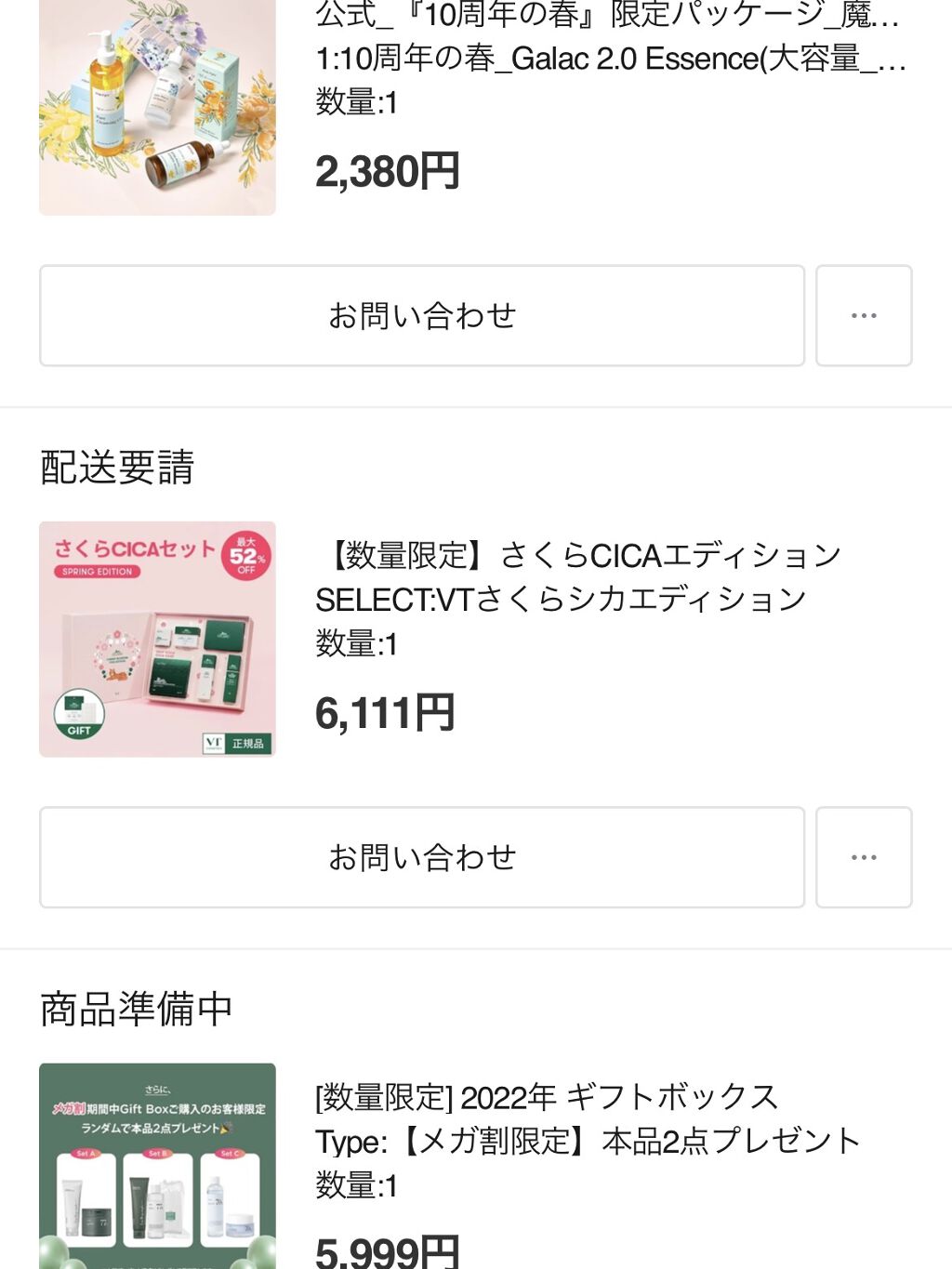Click the more-actions icon next to the top inquiry button
952x1269 pixels.
864,315
